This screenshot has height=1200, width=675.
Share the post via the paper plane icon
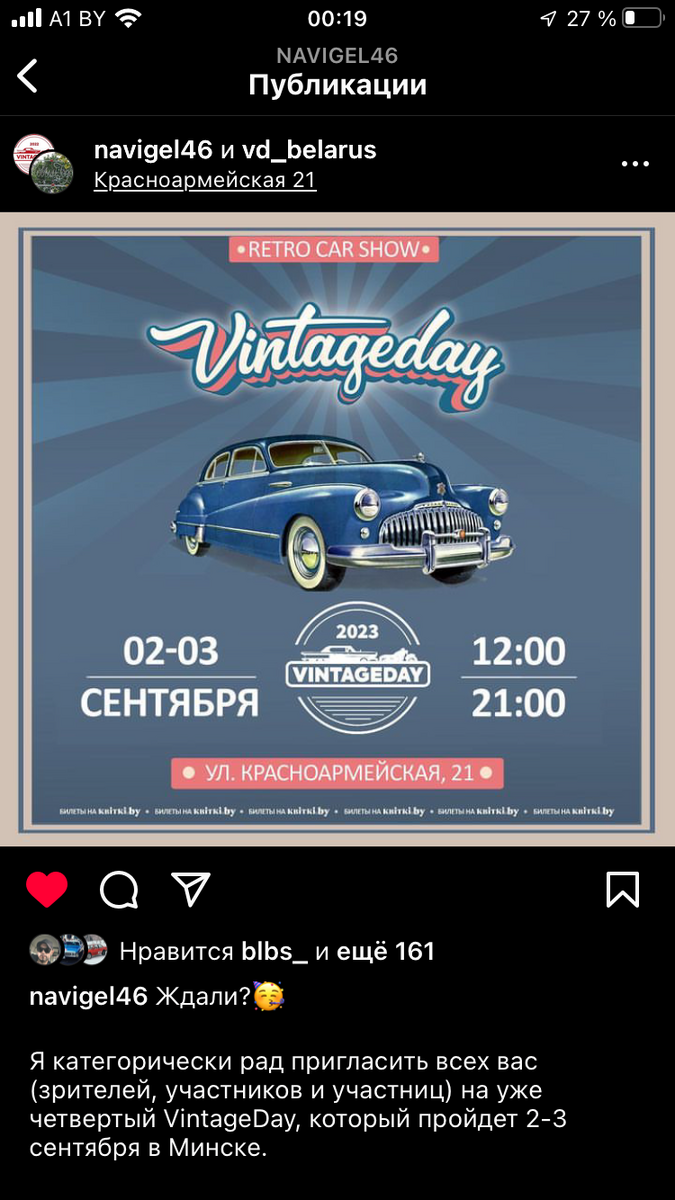190,887
